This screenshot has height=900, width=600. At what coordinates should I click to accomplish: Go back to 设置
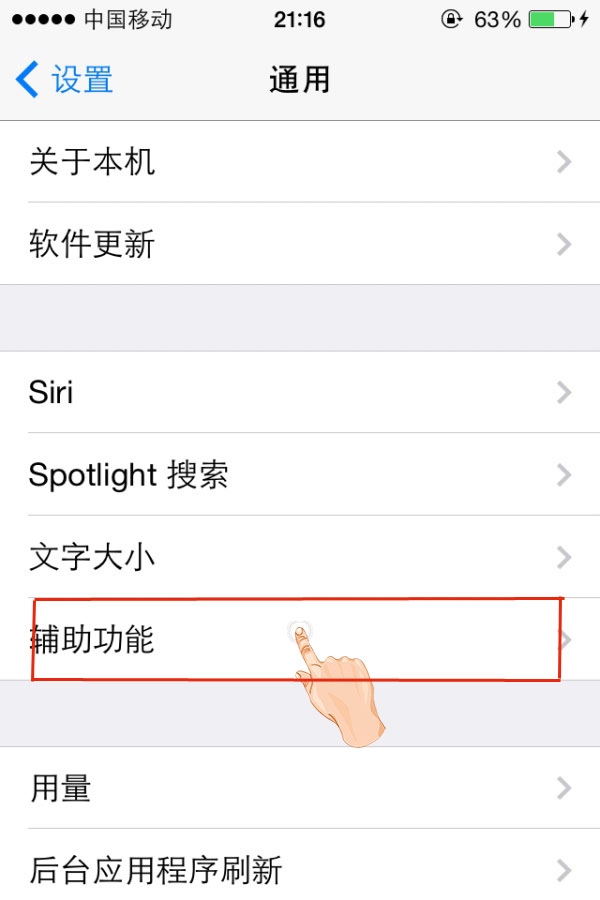[65, 80]
